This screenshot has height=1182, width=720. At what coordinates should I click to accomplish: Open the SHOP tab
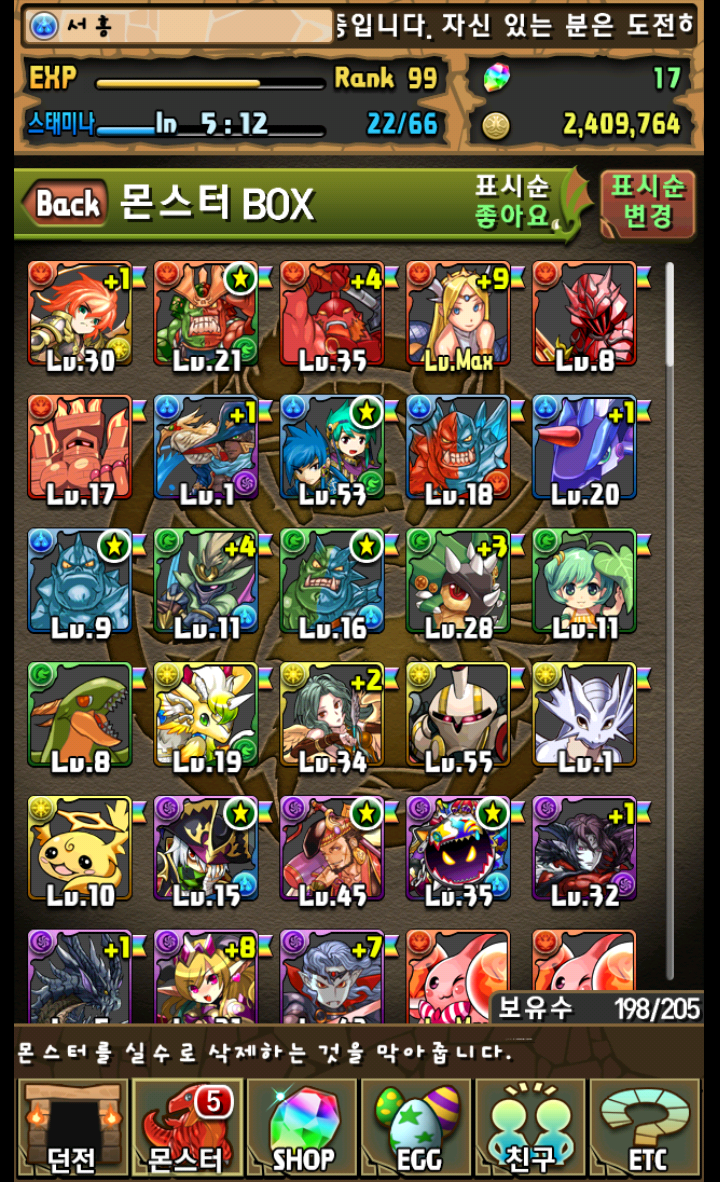coord(302,1128)
